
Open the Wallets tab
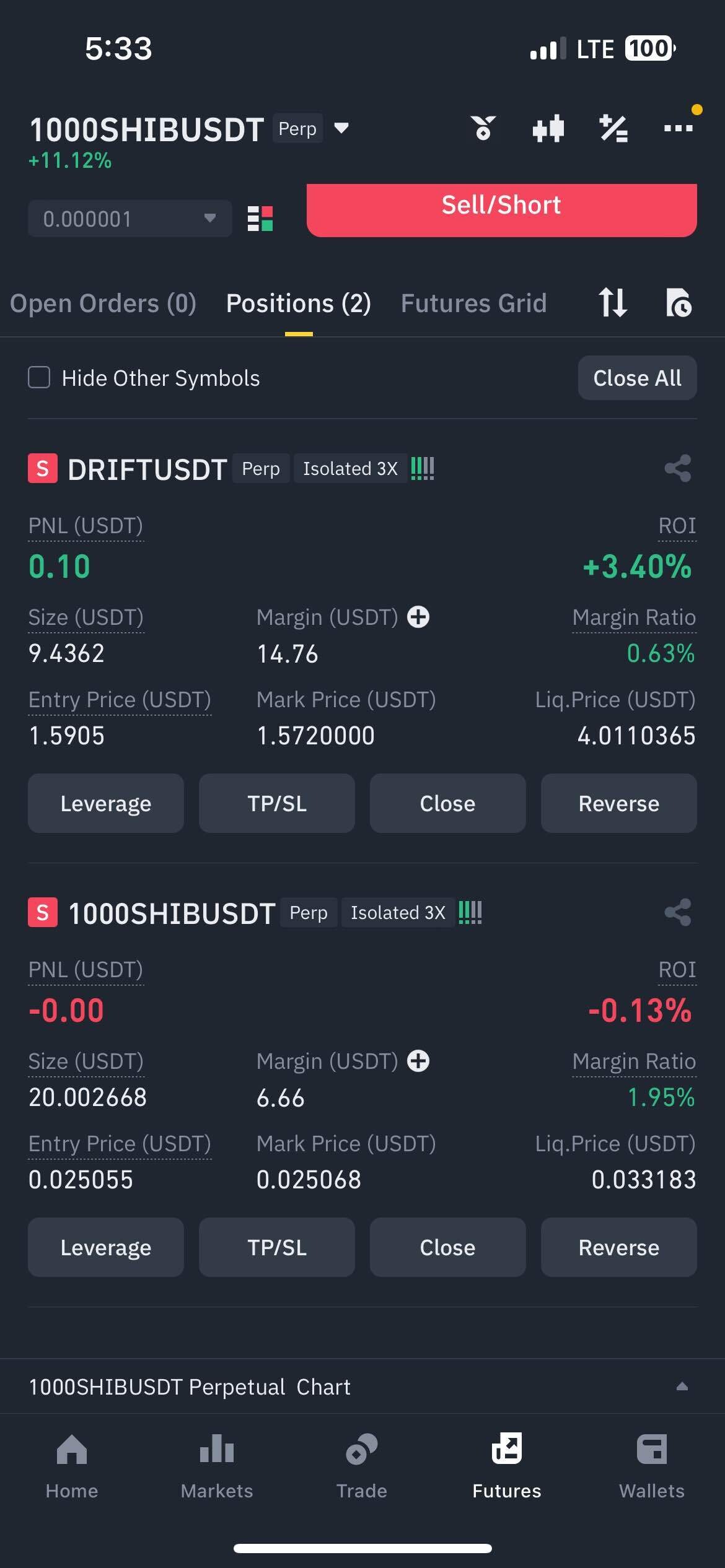(x=651, y=1465)
